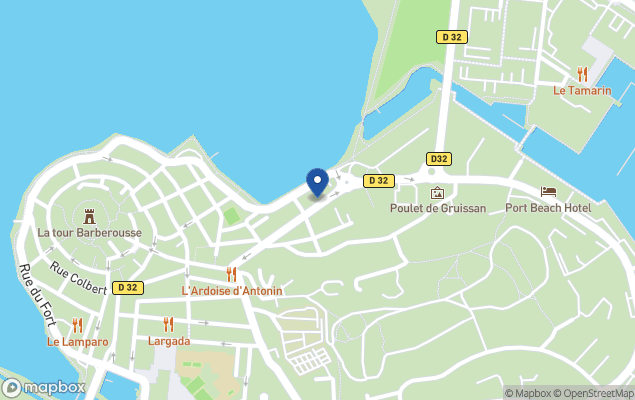Tap the Poulet de Gruissan marker
Image resolution: width=635 pixels, height=400 pixels.
[437, 193]
